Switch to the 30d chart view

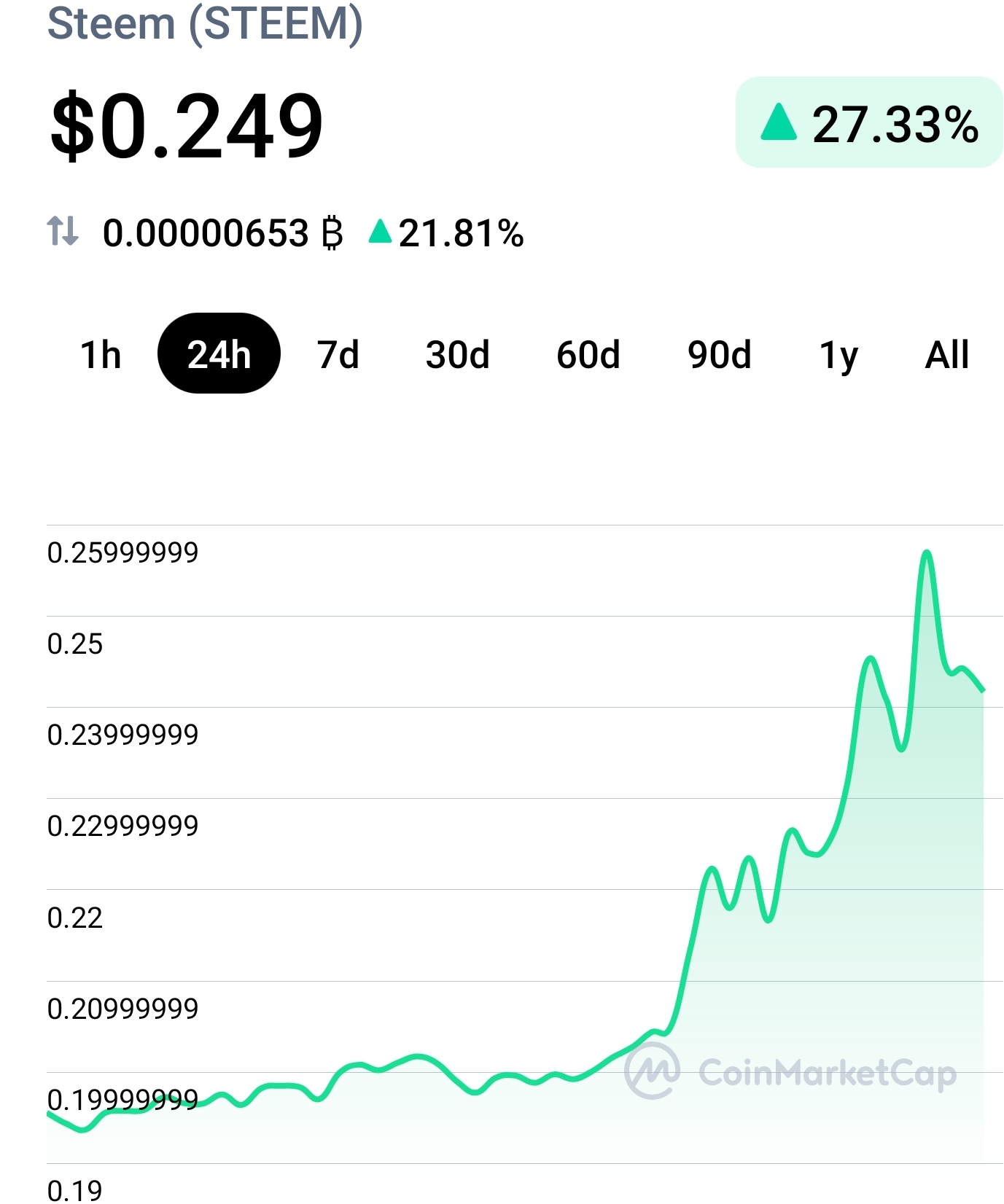click(458, 355)
